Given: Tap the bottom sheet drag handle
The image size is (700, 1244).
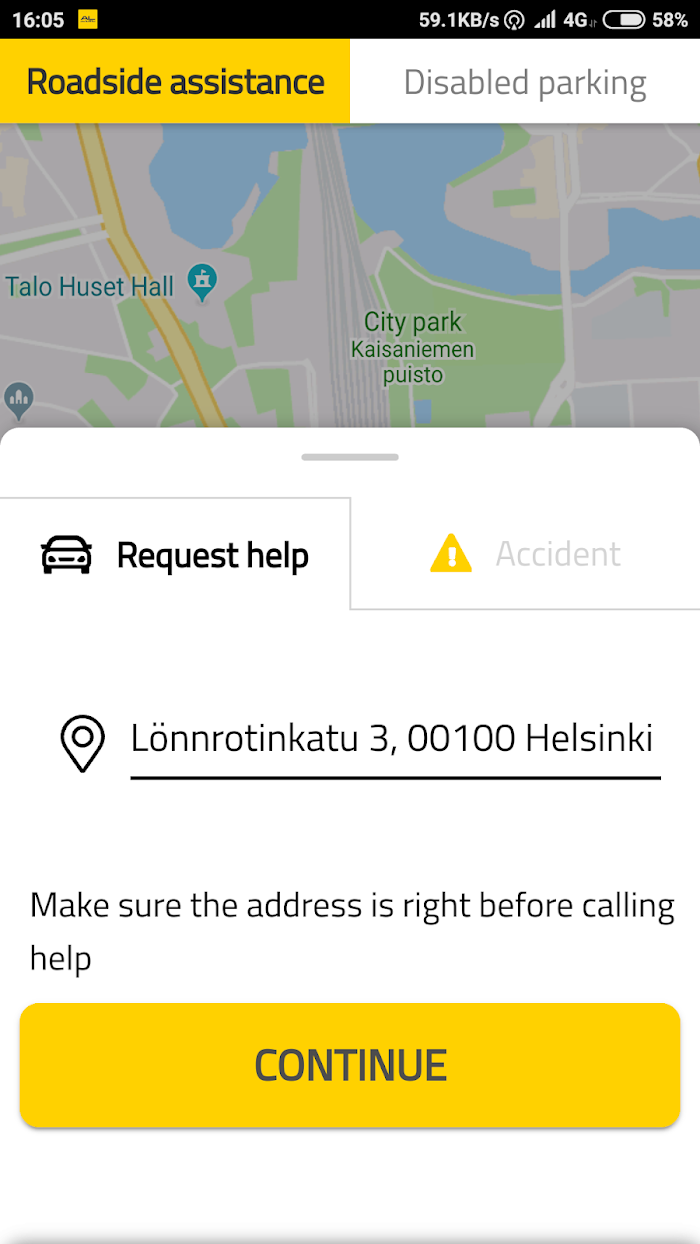Looking at the screenshot, I should pos(350,457).
